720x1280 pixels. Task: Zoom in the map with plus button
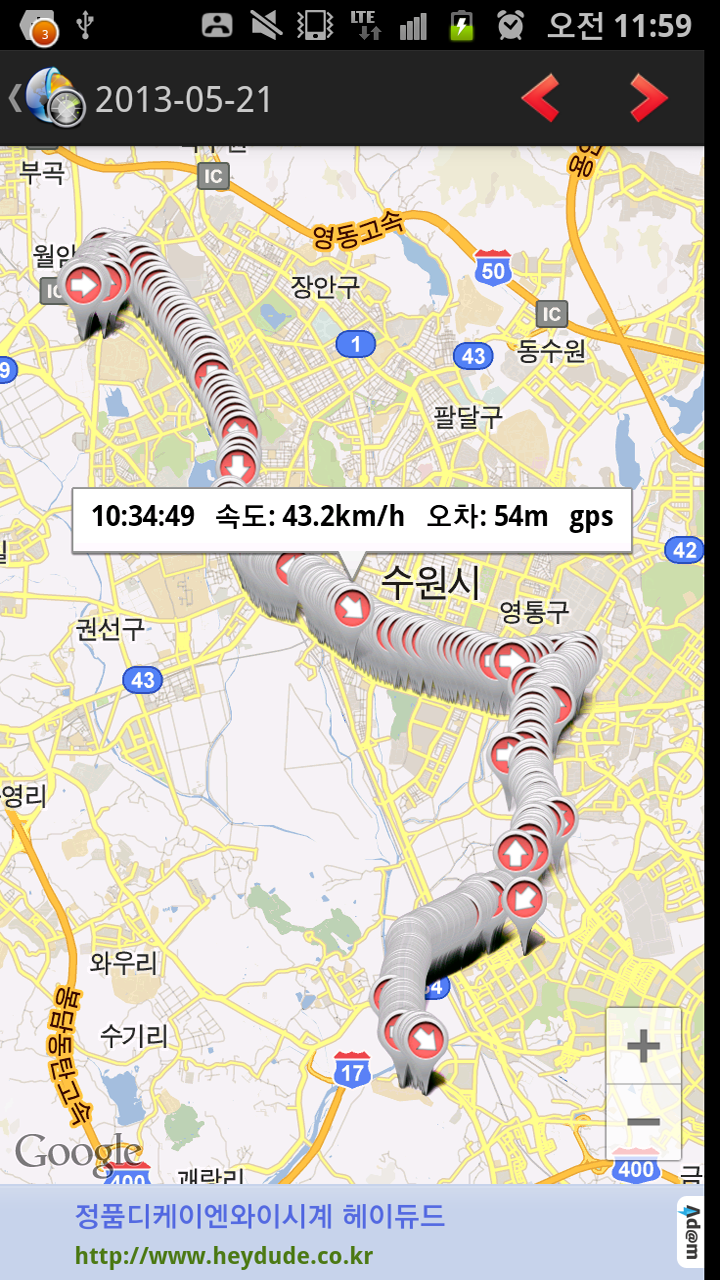click(643, 1047)
